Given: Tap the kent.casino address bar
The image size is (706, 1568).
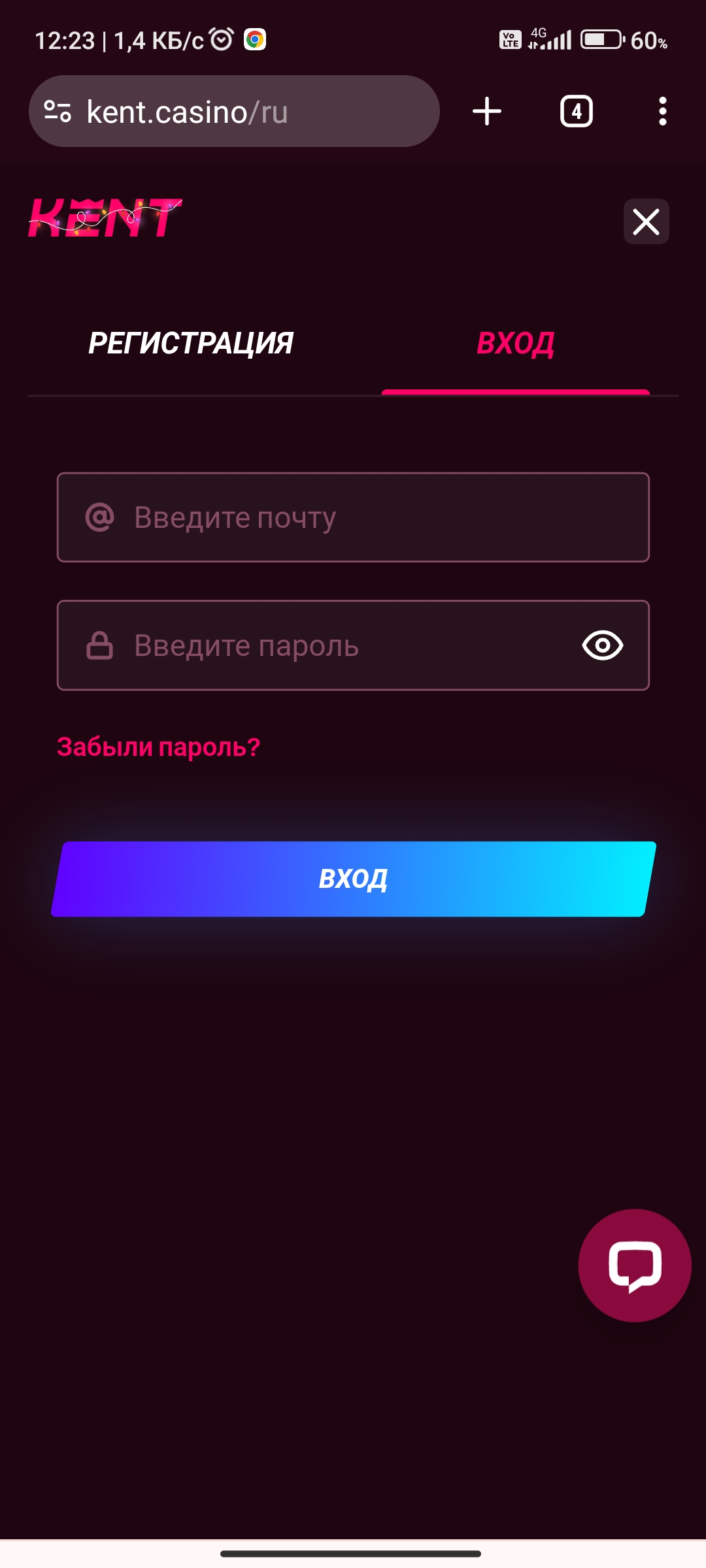Looking at the screenshot, I should 248,112.
